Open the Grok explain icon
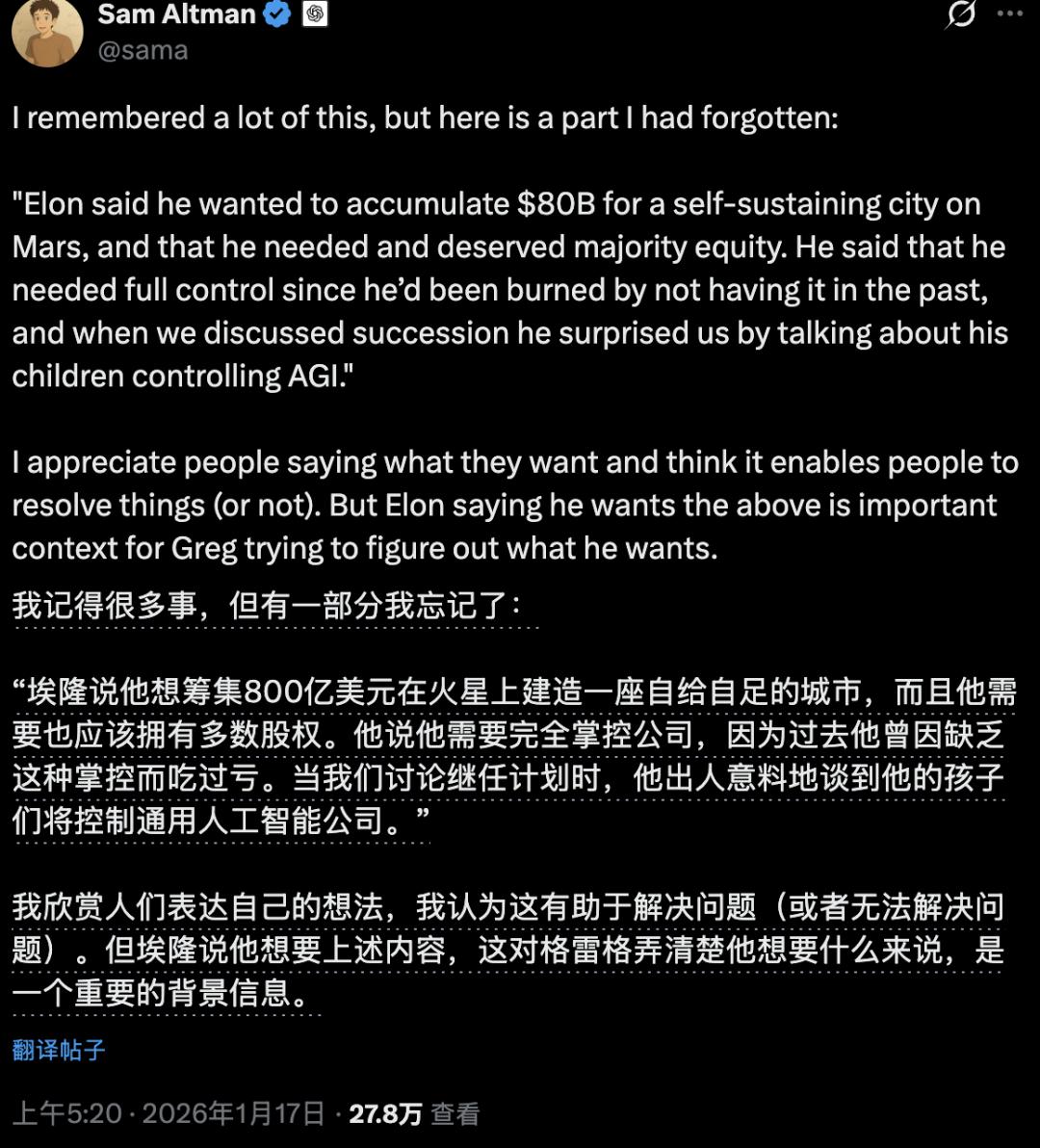 click(960, 14)
